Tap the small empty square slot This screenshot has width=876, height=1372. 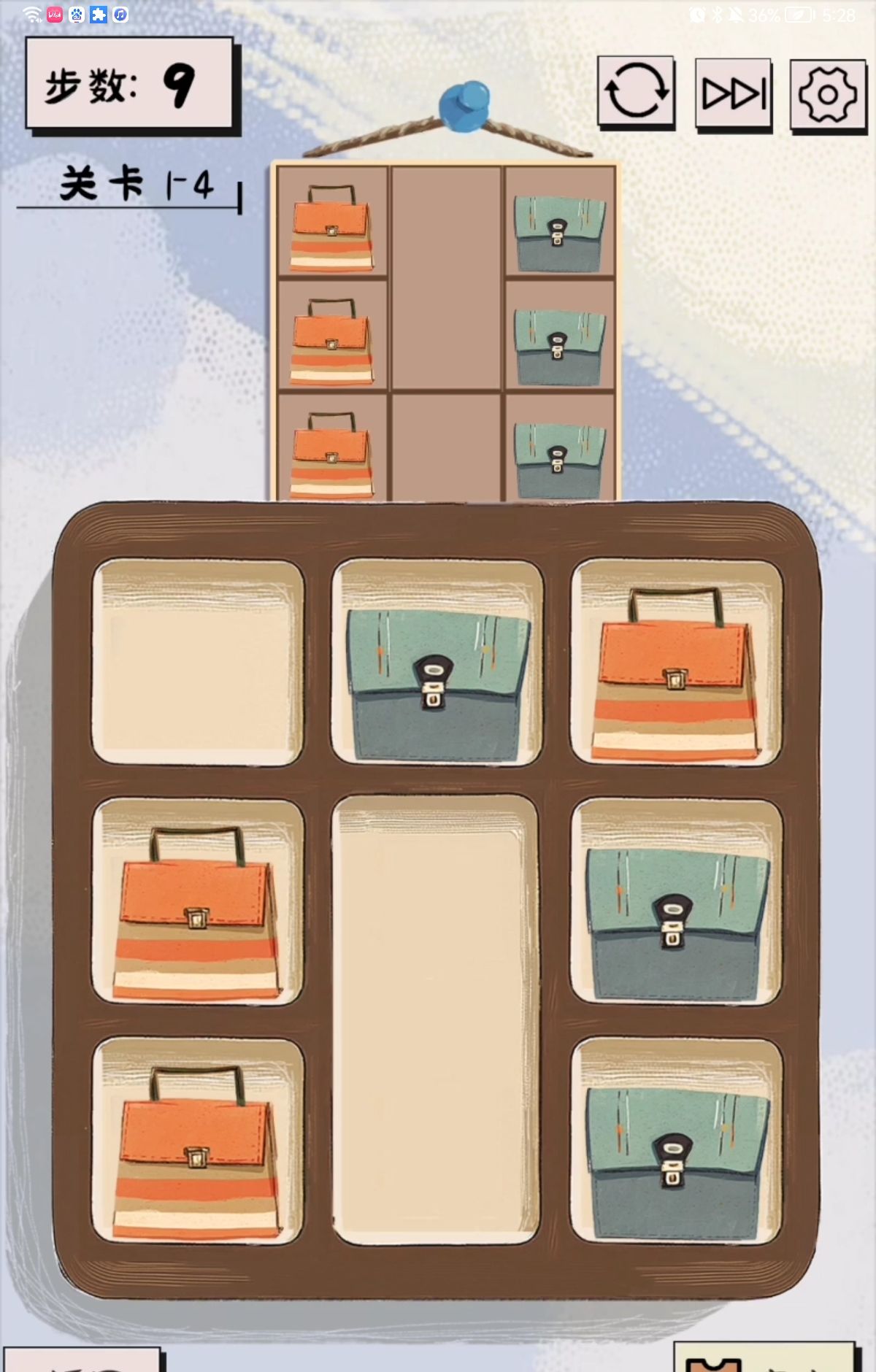pos(197,662)
